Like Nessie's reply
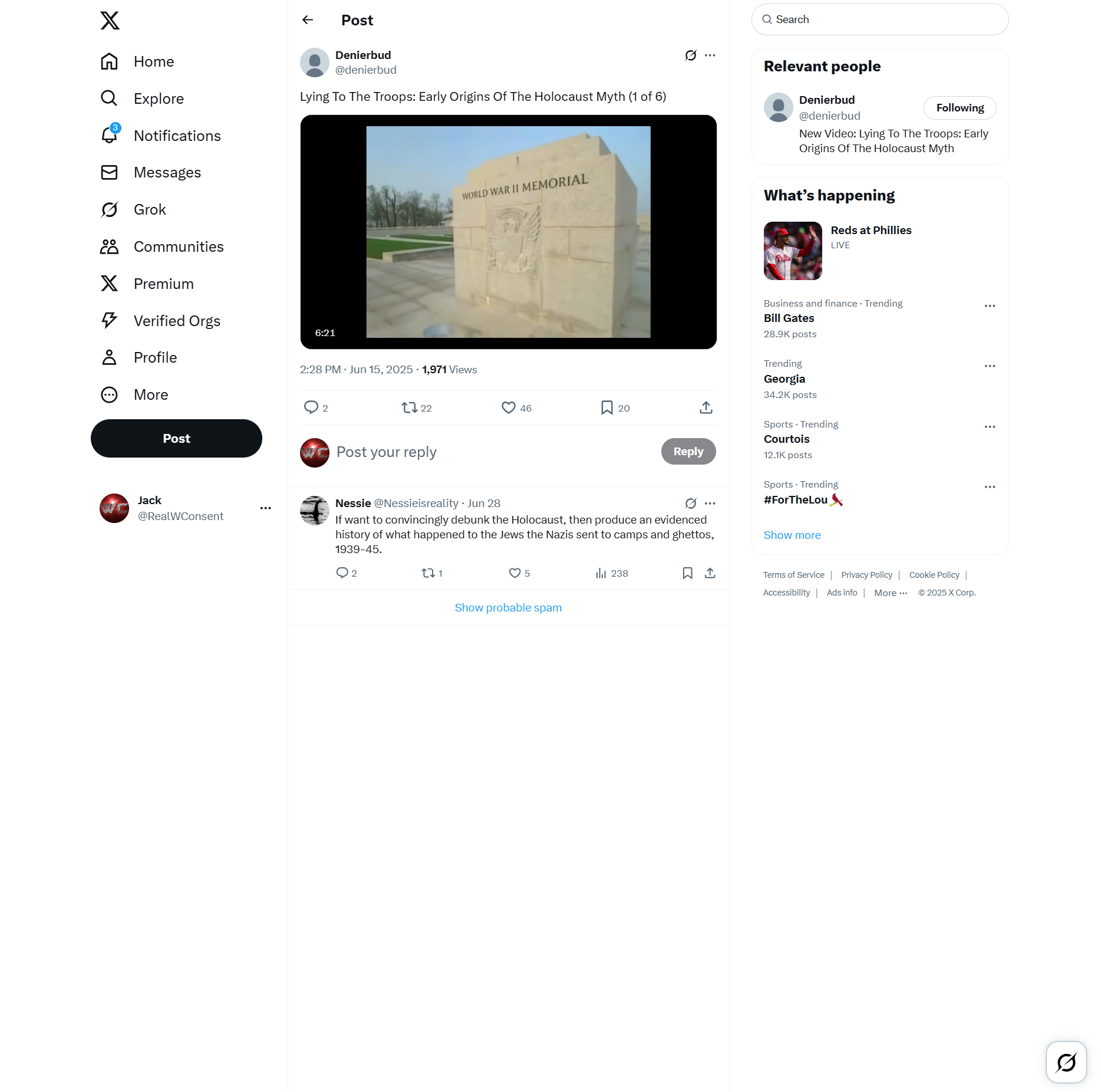Viewport: 1101px width, 1092px height. coord(515,573)
